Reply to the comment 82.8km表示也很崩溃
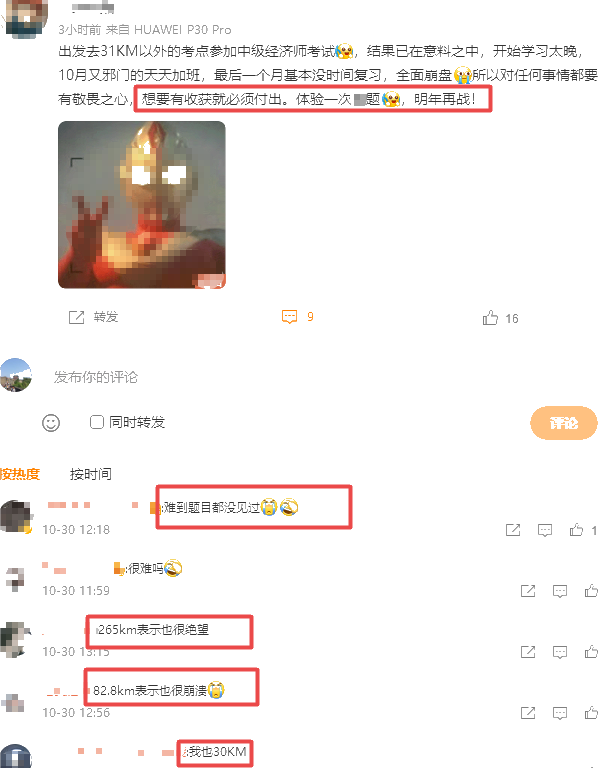Image resolution: width=612 pixels, height=768 pixels. pyautogui.click(x=560, y=712)
